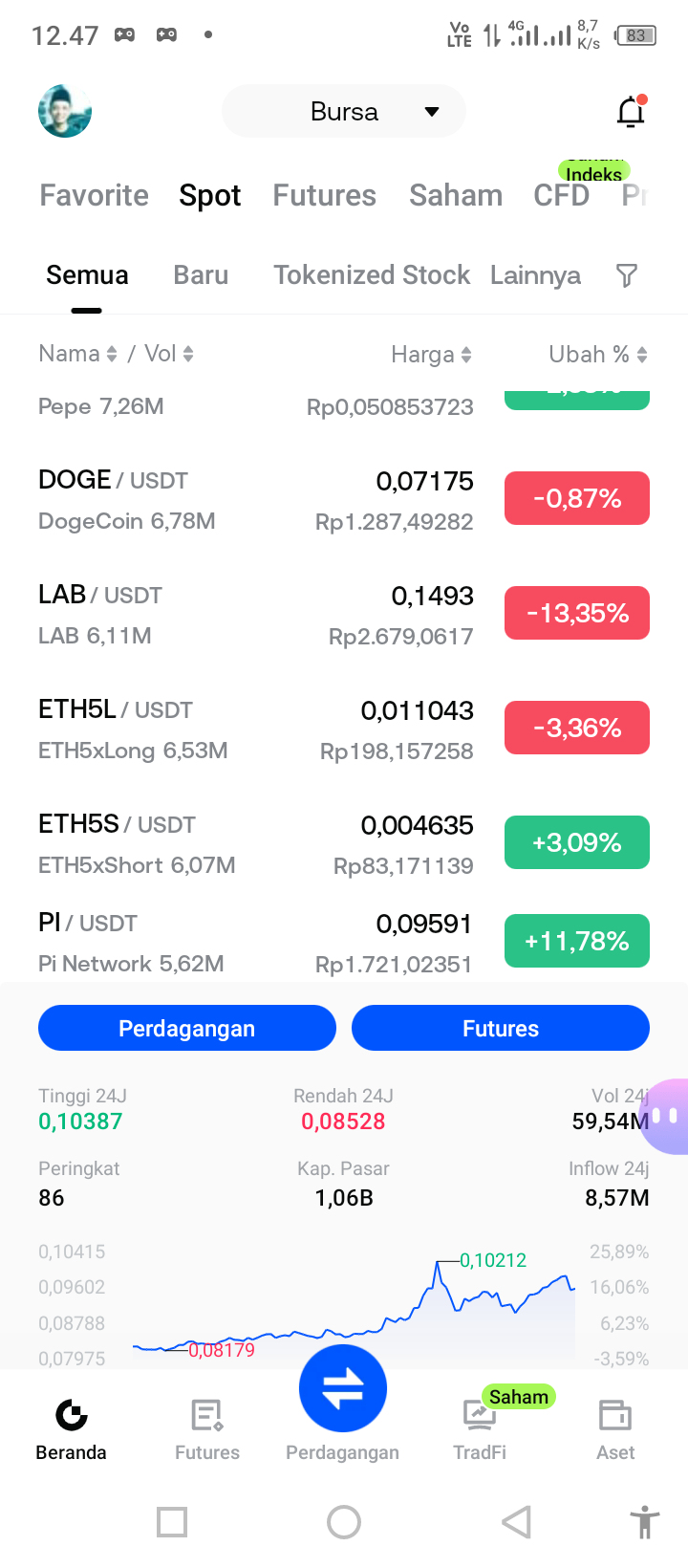The image size is (688, 1568).
Task: Expand the Bursa dropdown
Action: (x=344, y=111)
